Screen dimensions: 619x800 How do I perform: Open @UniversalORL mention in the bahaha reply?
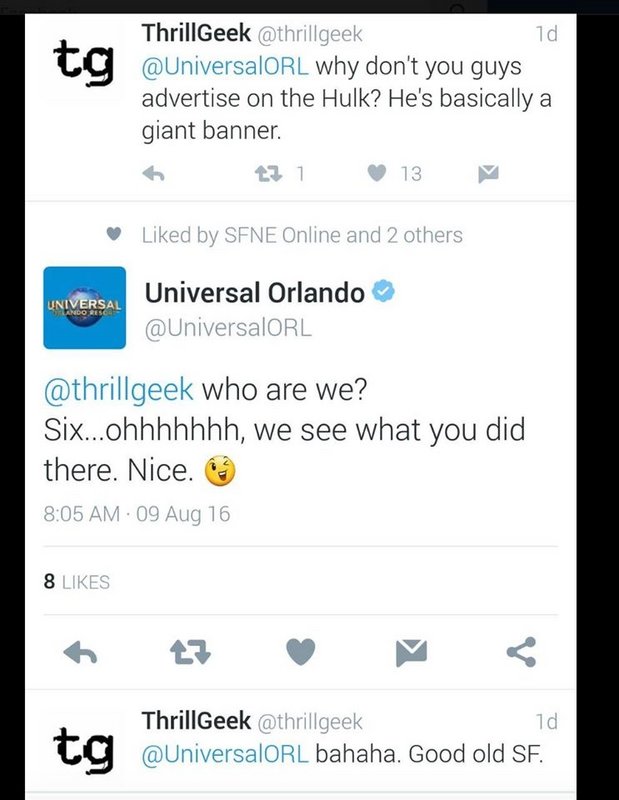coord(225,755)
